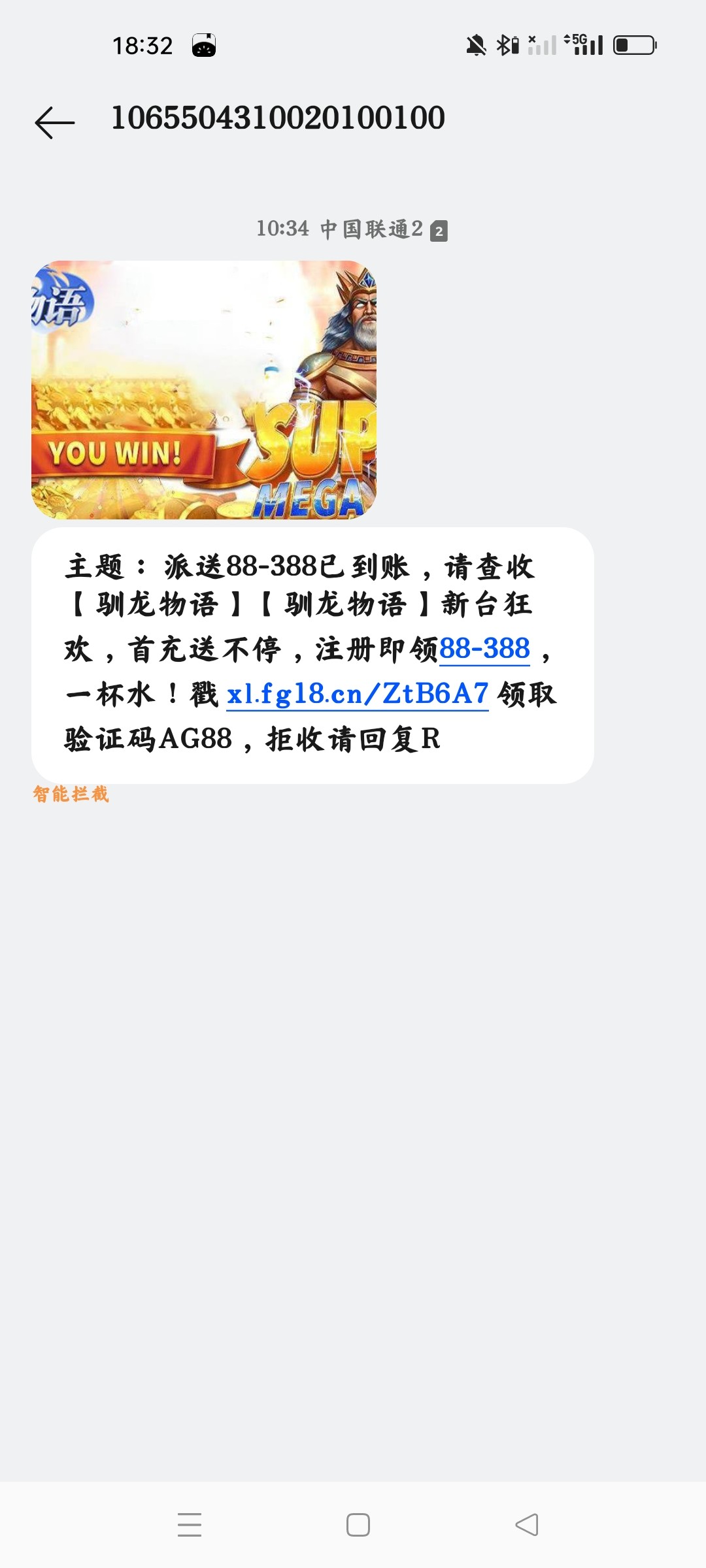Tap the system back triangle button
Screen dimensions: 706x1568
tap(527, 1525)
